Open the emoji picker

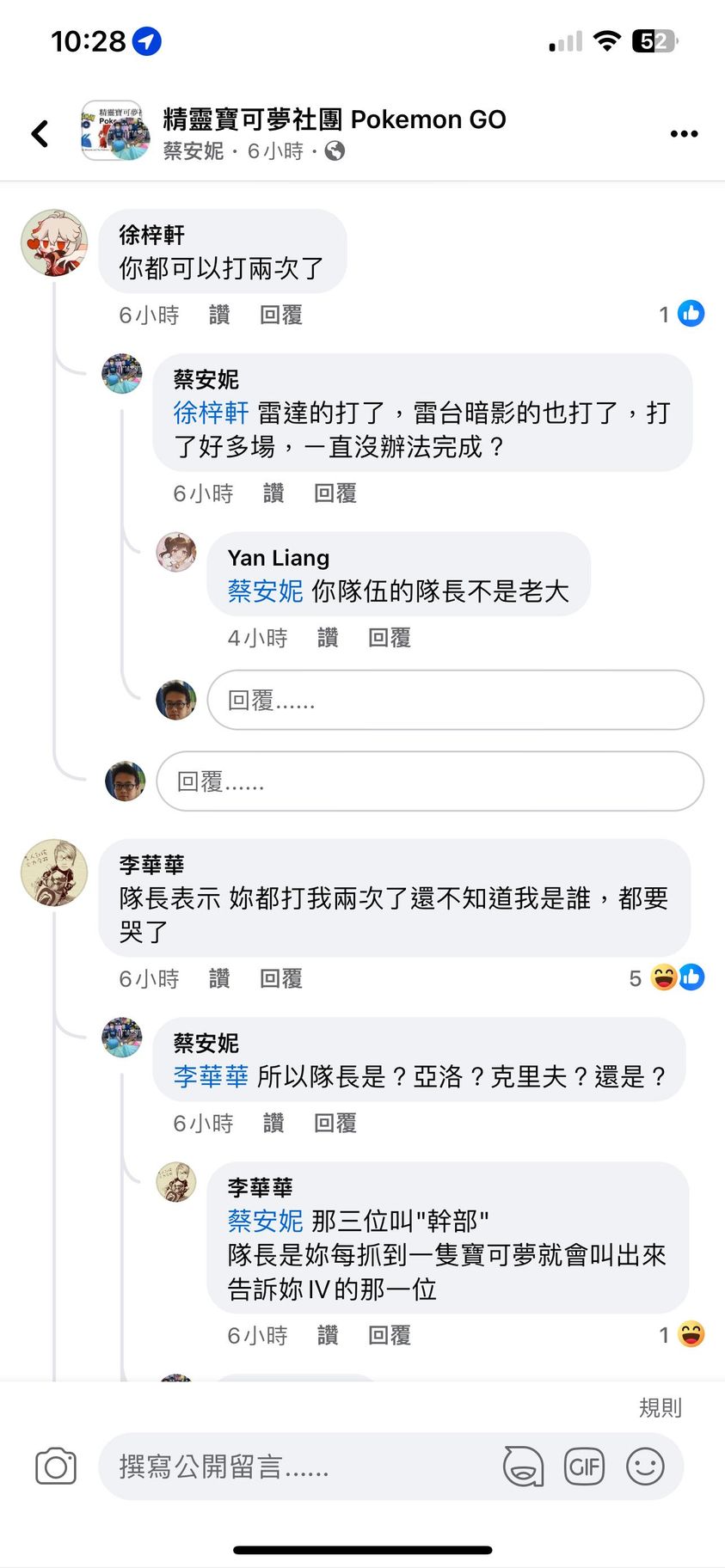[x=645, y=1467]
